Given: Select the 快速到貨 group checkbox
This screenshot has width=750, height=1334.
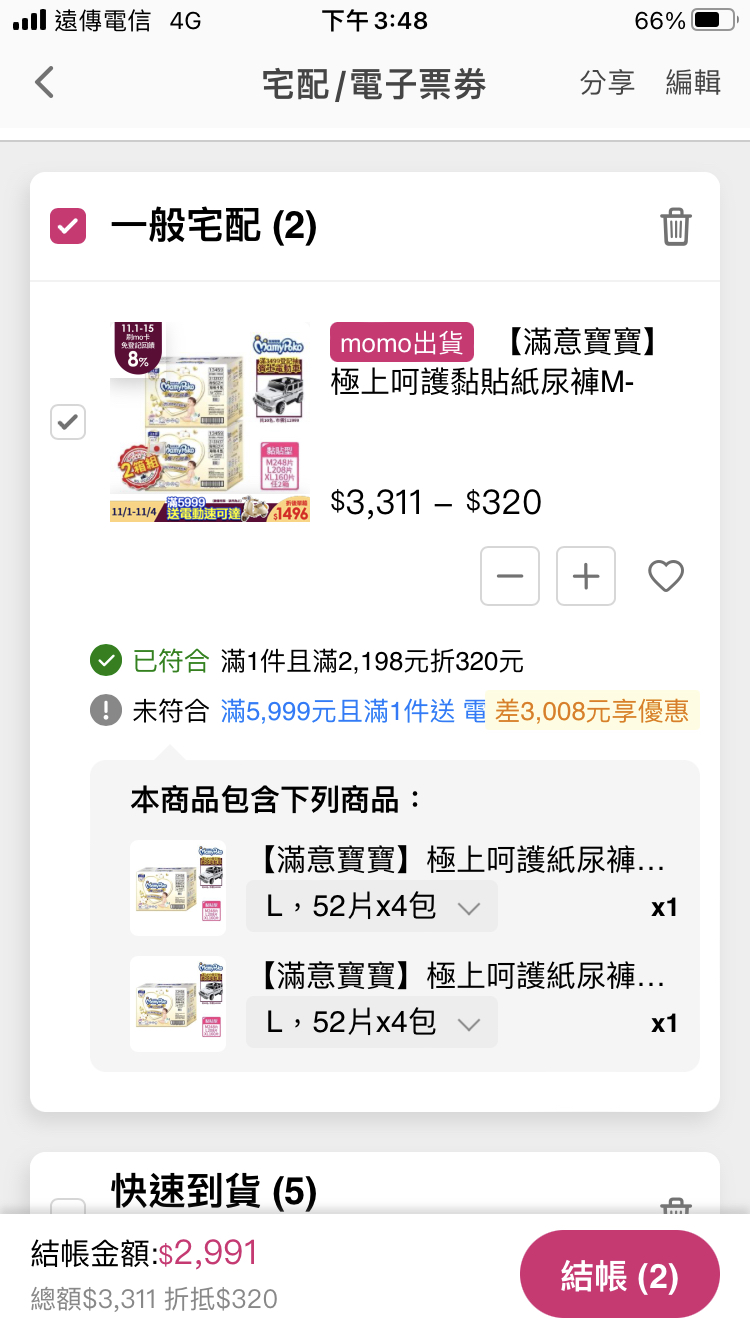Looking at the screenshot, I should pos(68,1204).
